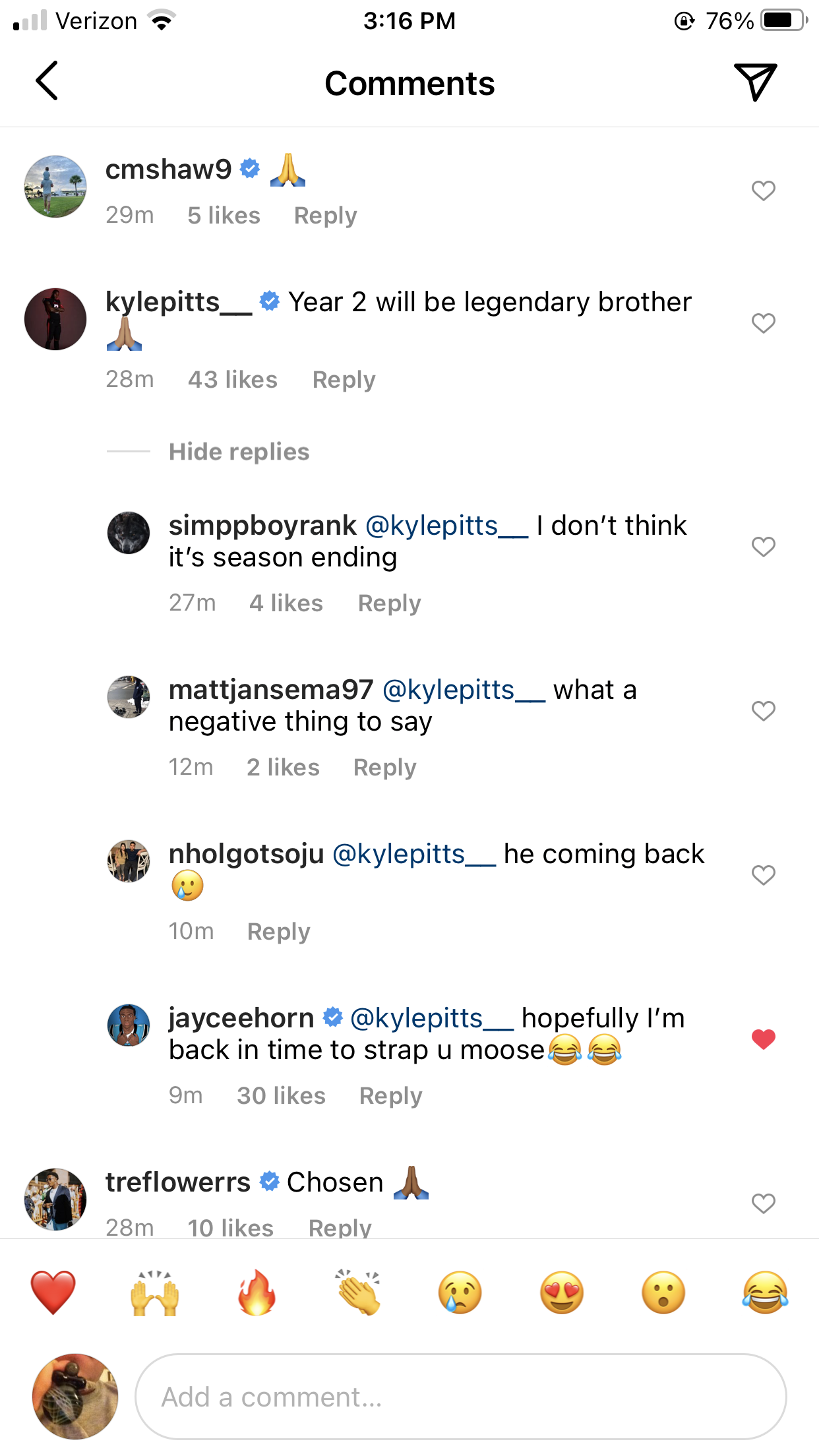Like simppboyrank's reply
The height and width of the screenshot is (1456, 819).
764,547
